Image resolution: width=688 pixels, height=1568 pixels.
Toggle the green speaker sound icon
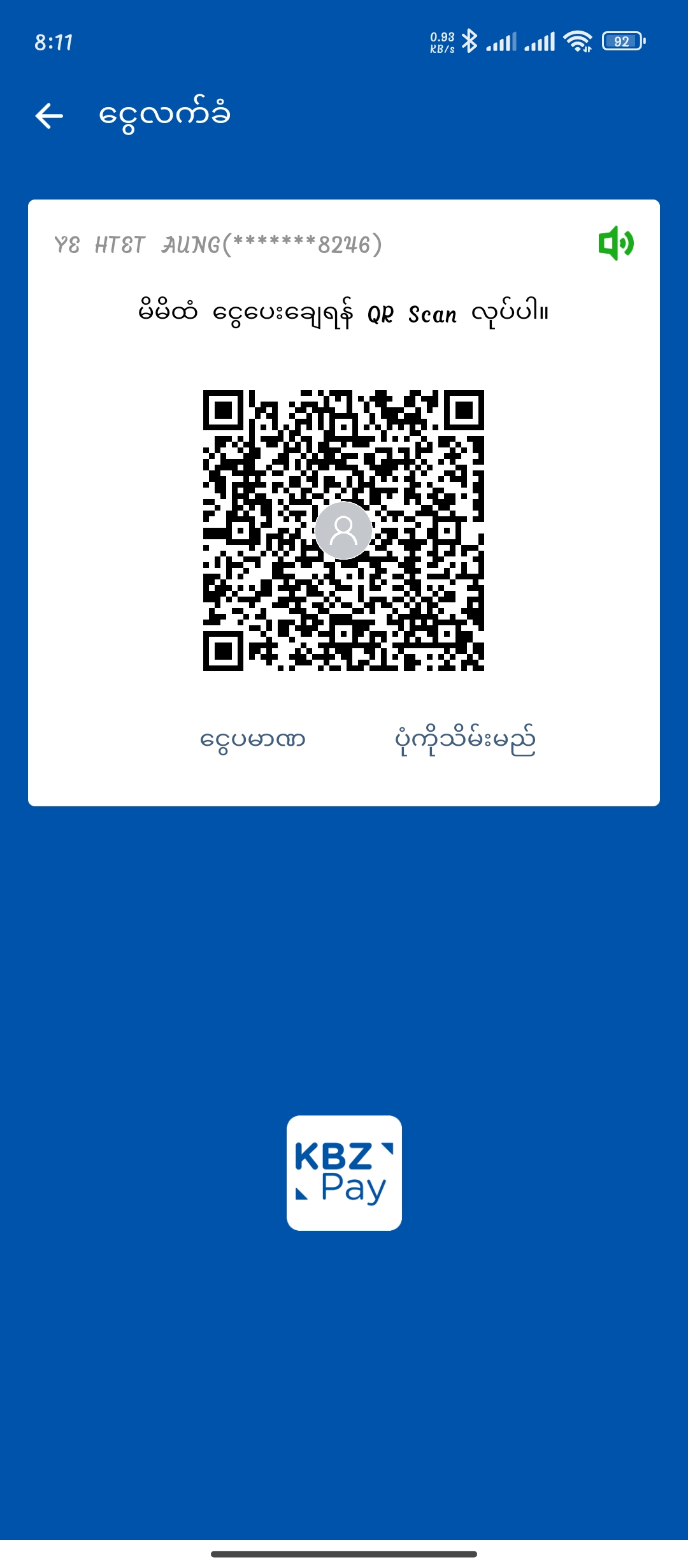[x=615, y=243]
